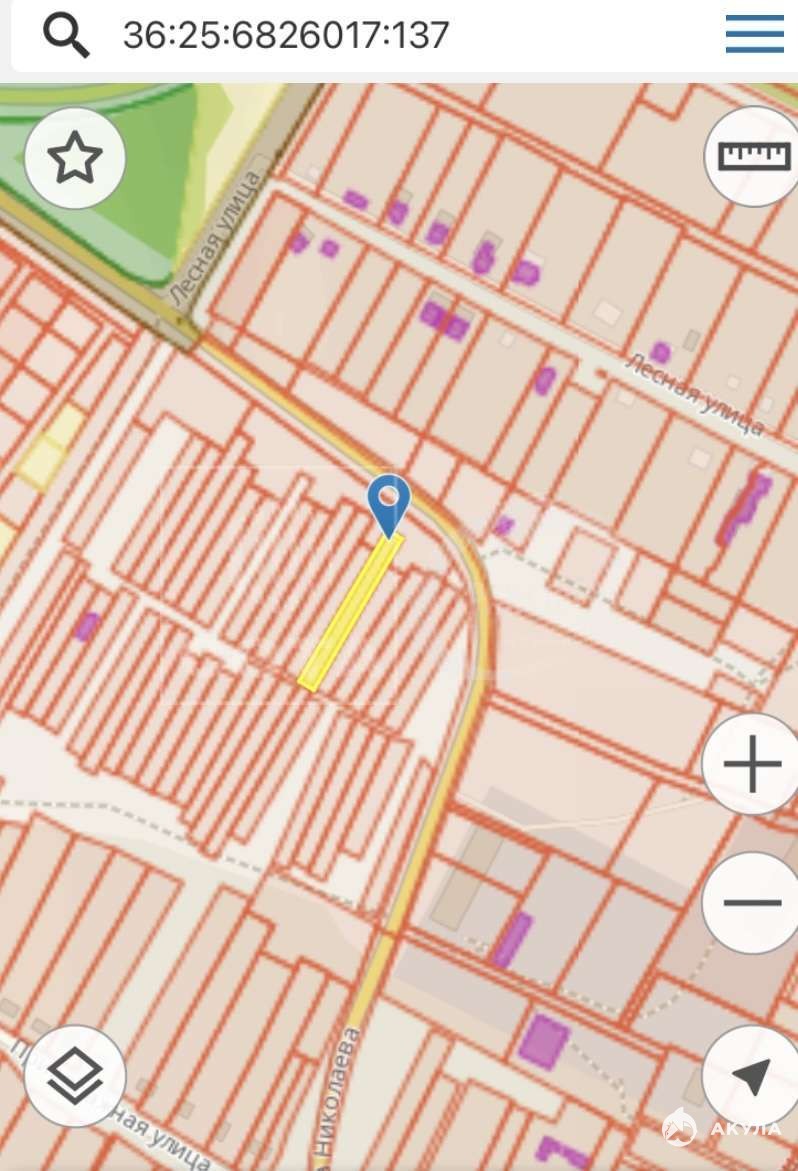This screenshot has height=1171, width=798.
Task: Select the blue parcel location pin
Action: pos(389,503)
